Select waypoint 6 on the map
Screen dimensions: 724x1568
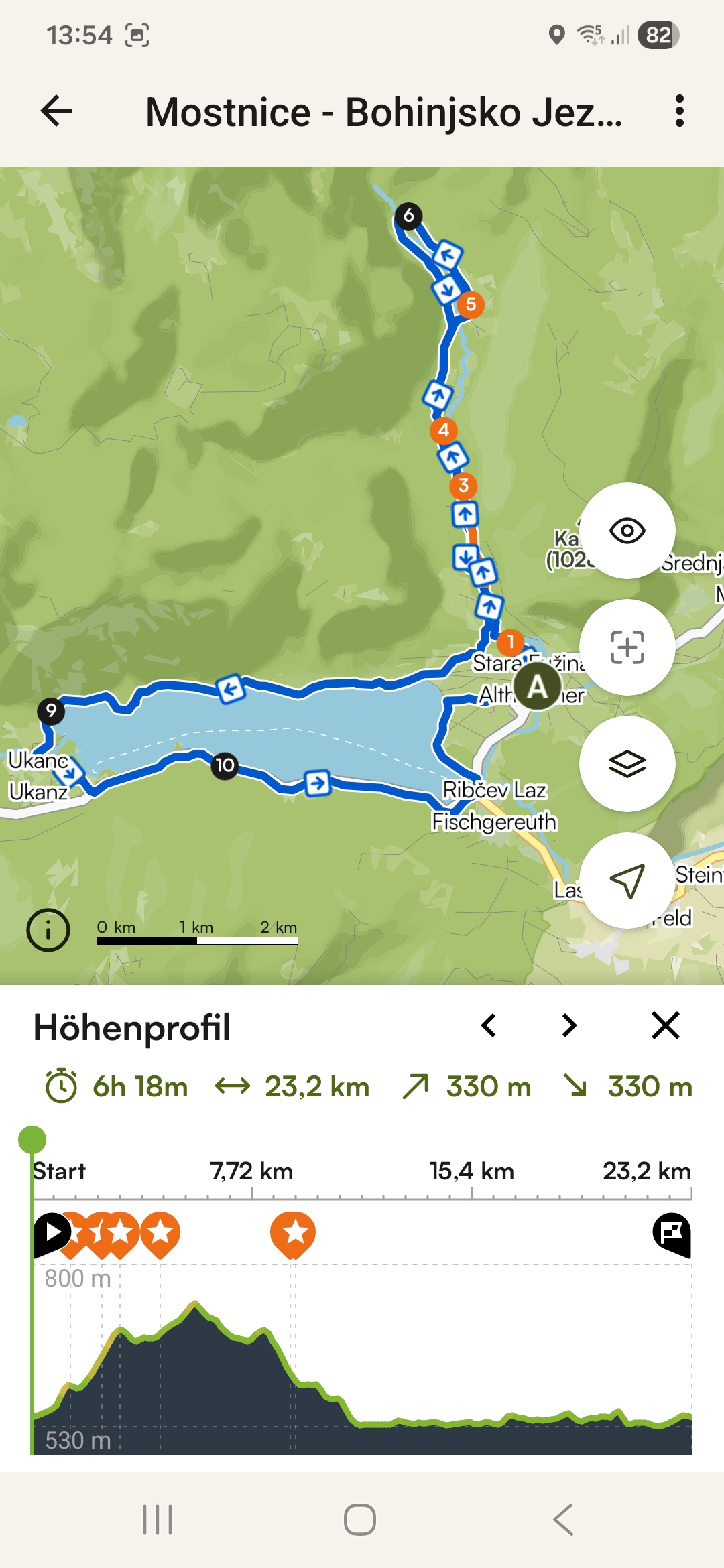(x=408, y=216)
